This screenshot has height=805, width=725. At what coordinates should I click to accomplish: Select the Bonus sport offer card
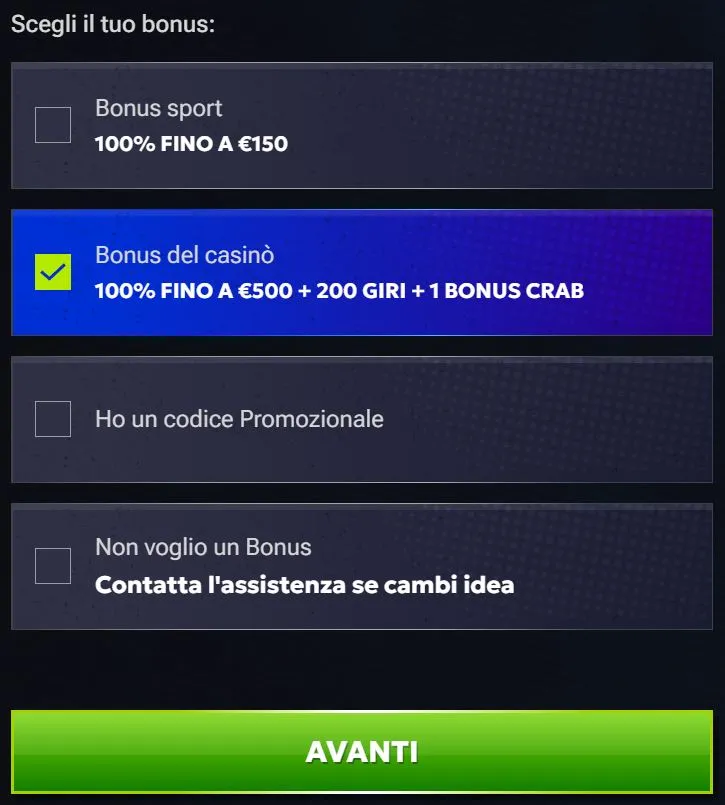[362, 126]
